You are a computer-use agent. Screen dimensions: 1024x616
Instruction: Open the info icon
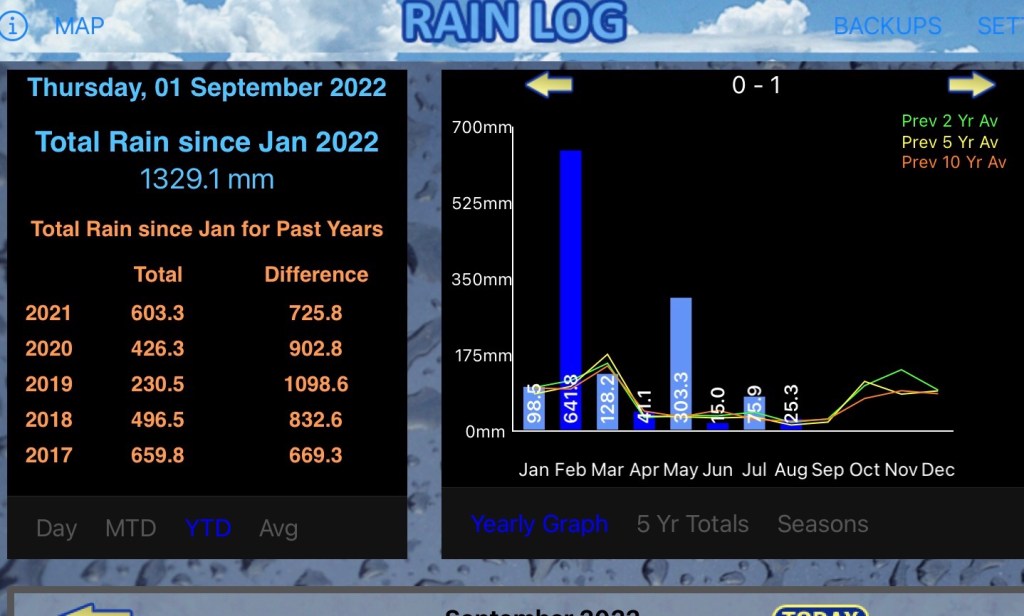pyautogui.click(x=14, y=26)
